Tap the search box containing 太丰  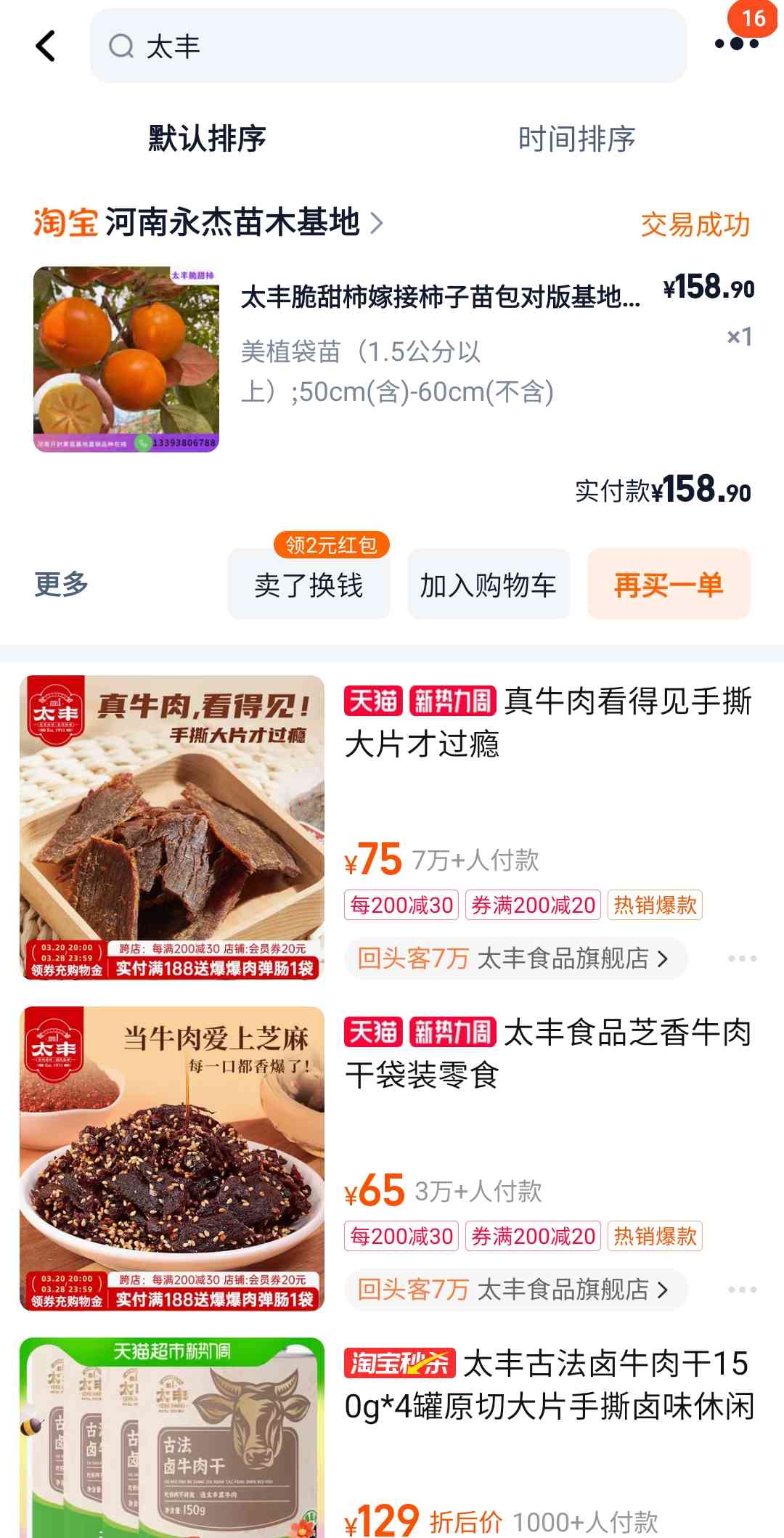[x=388, y=46]
